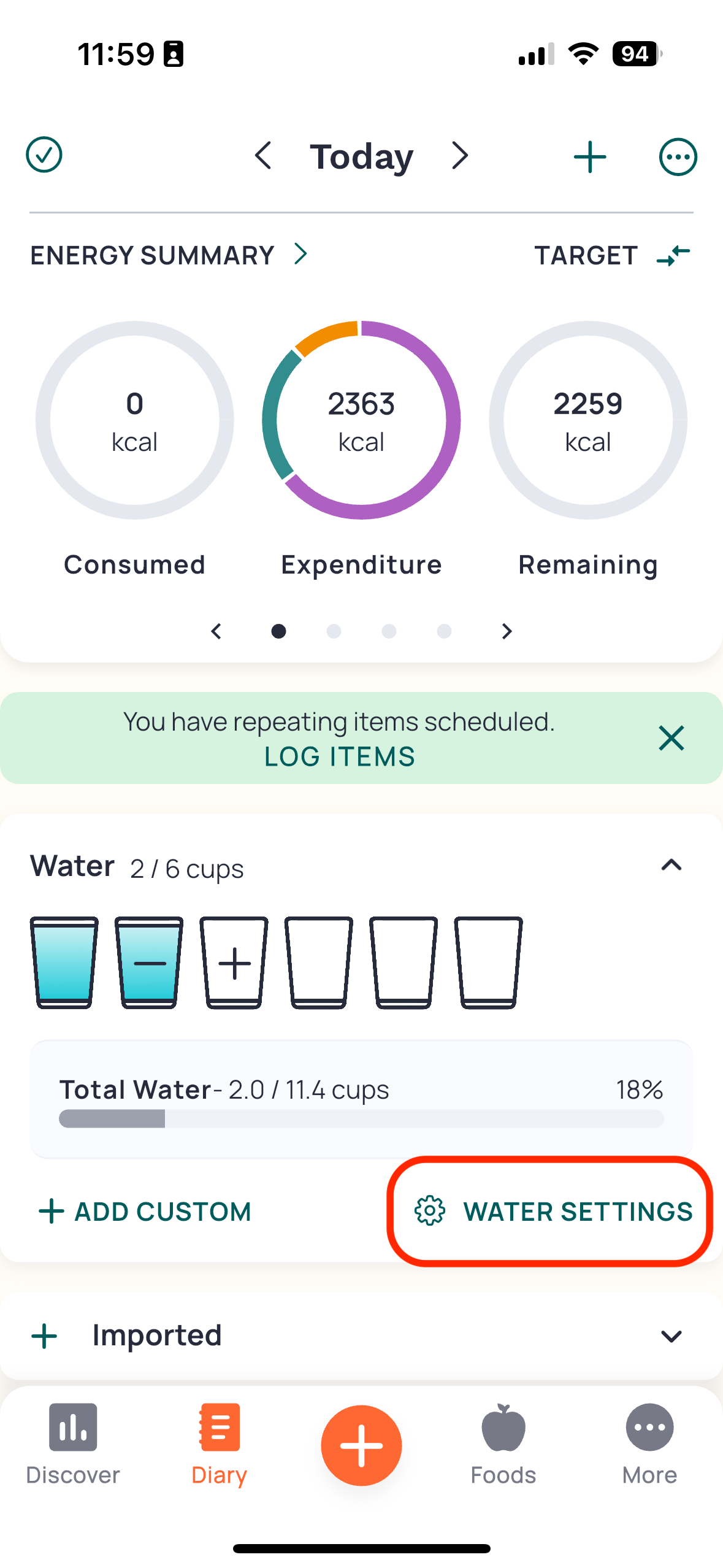Open the Discover chart icon

72,1427
